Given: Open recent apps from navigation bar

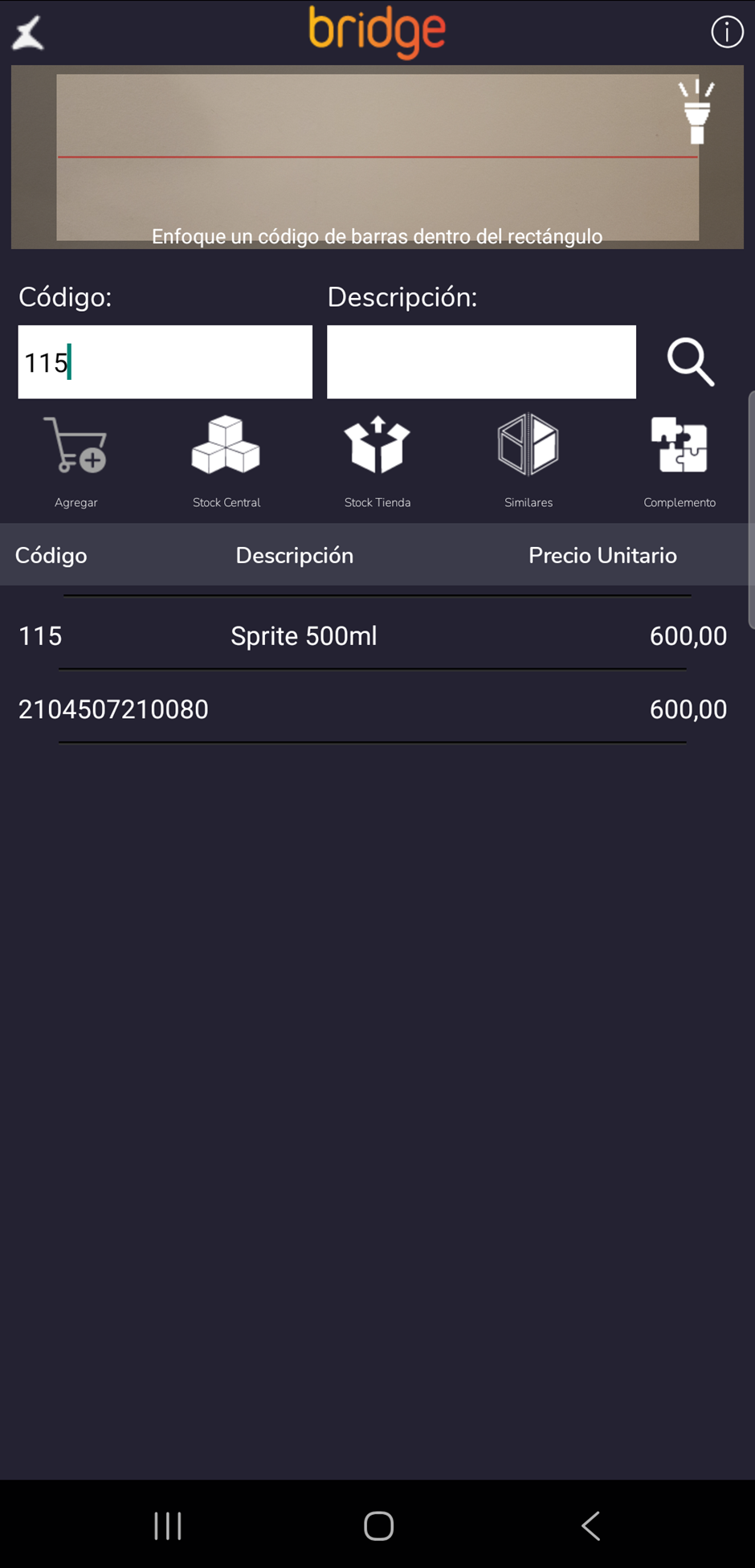Looking at the screenshot, I should 168,1525.
